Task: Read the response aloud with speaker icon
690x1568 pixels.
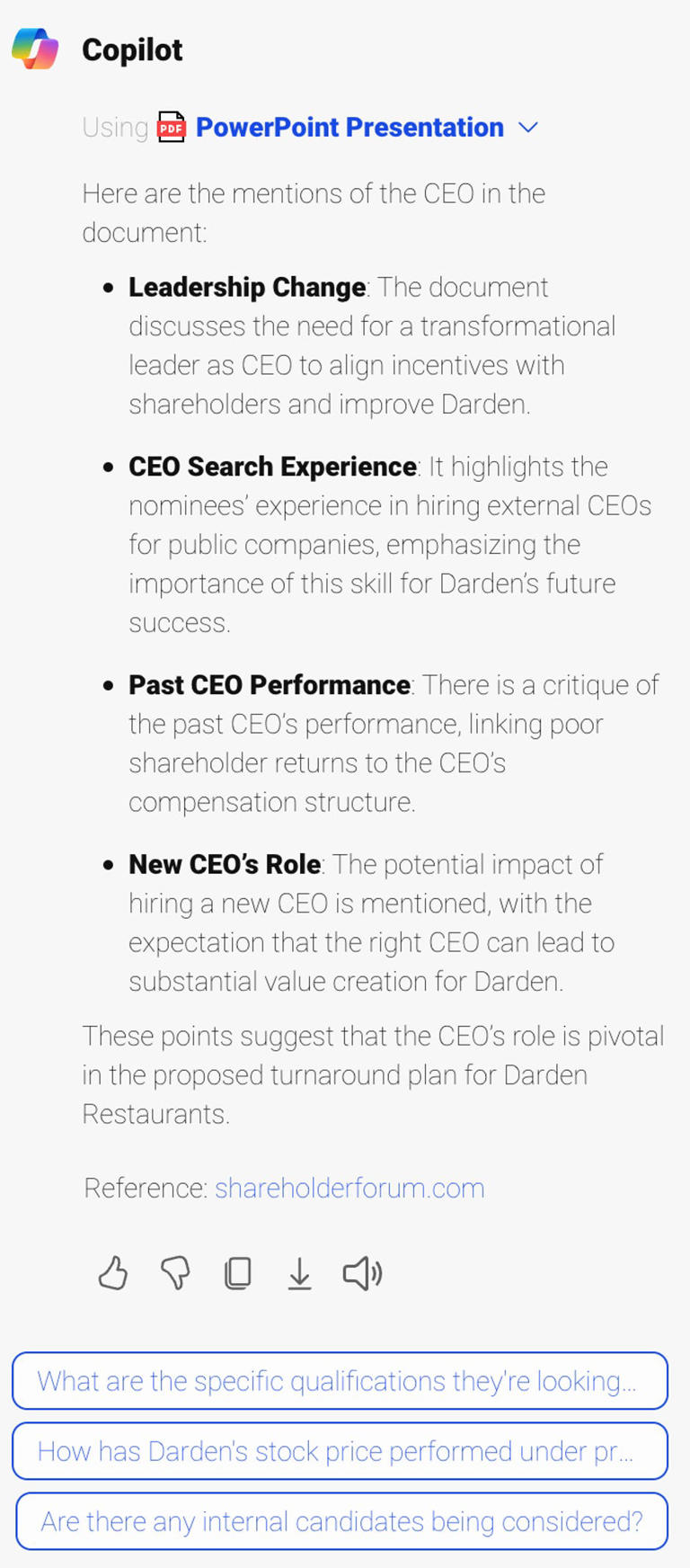Action: click(362, 1273)
